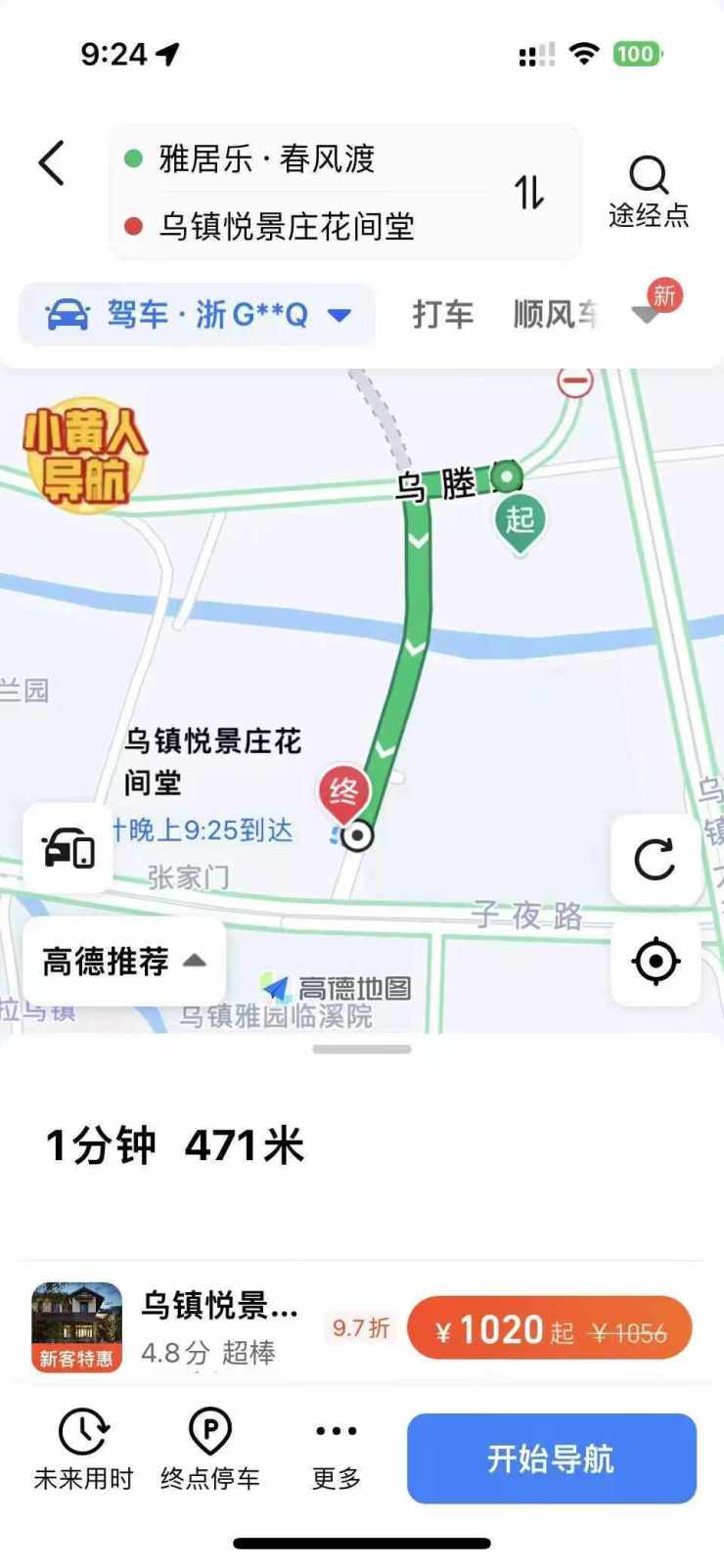The image size is (724, 1568).
Task: Check 未来用时 travel time forecast
Action: (83, 1450)
